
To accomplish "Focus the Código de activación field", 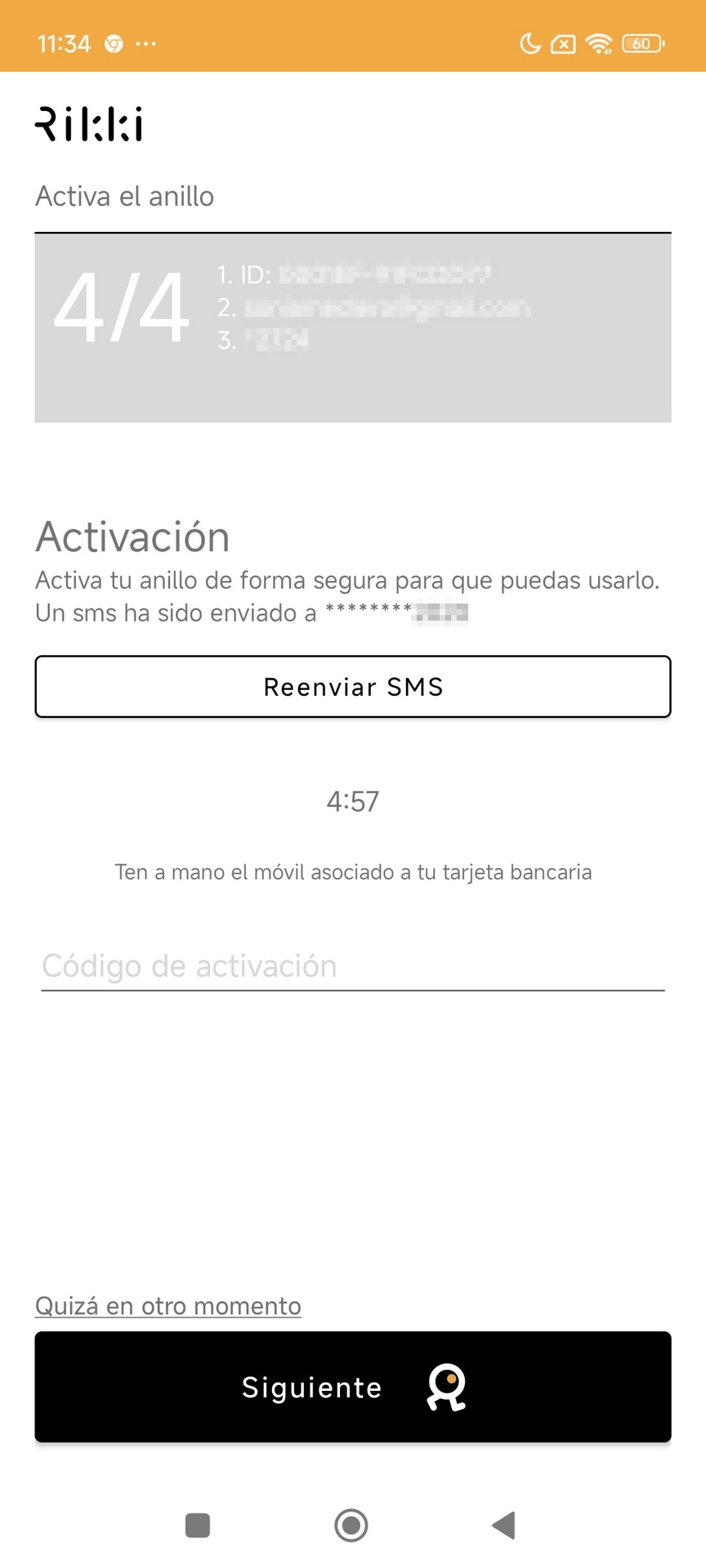I will tap(353, 966).
